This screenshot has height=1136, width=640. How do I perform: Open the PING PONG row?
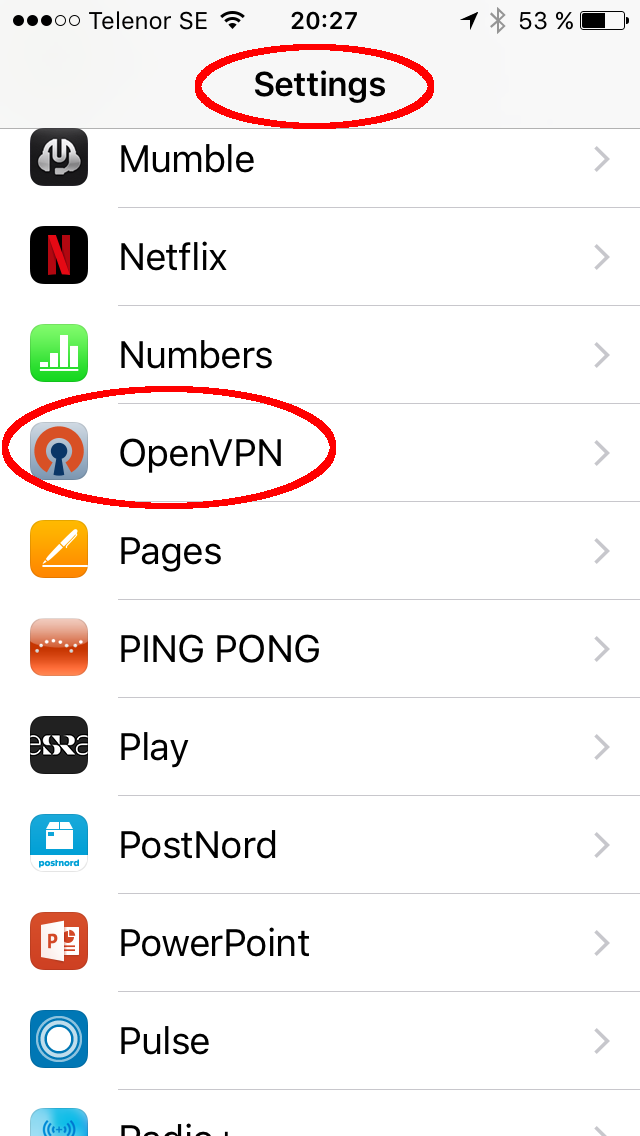[x=320, y=648]
